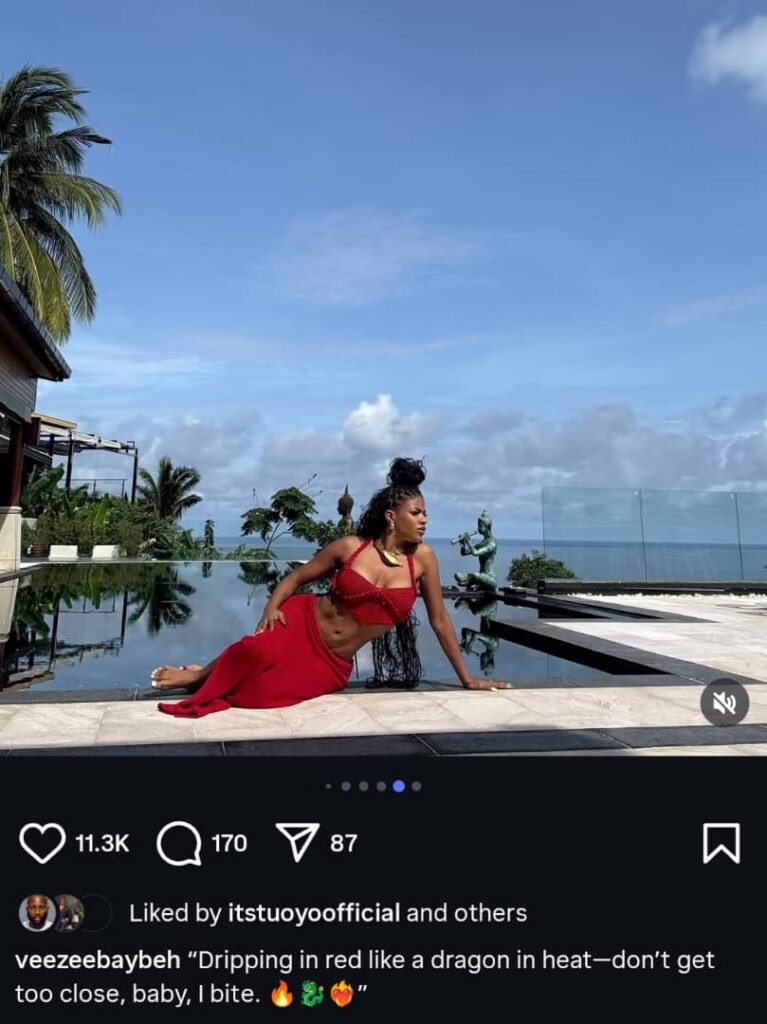This screenshot has width=767, height=1024.
Task: Open the comments on this post
Action: tap(179, 843)
